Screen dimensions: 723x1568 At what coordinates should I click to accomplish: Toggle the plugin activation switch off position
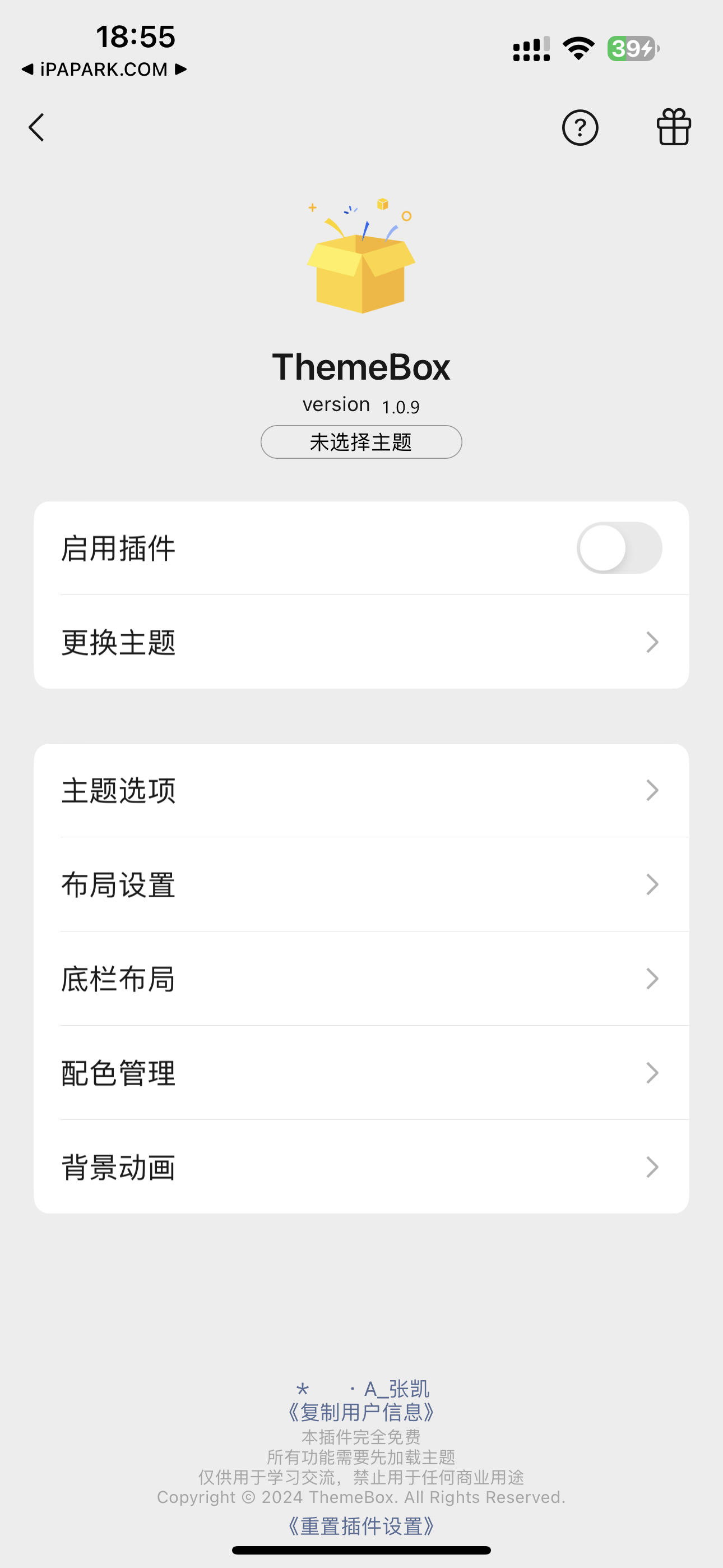coord(618,548)
